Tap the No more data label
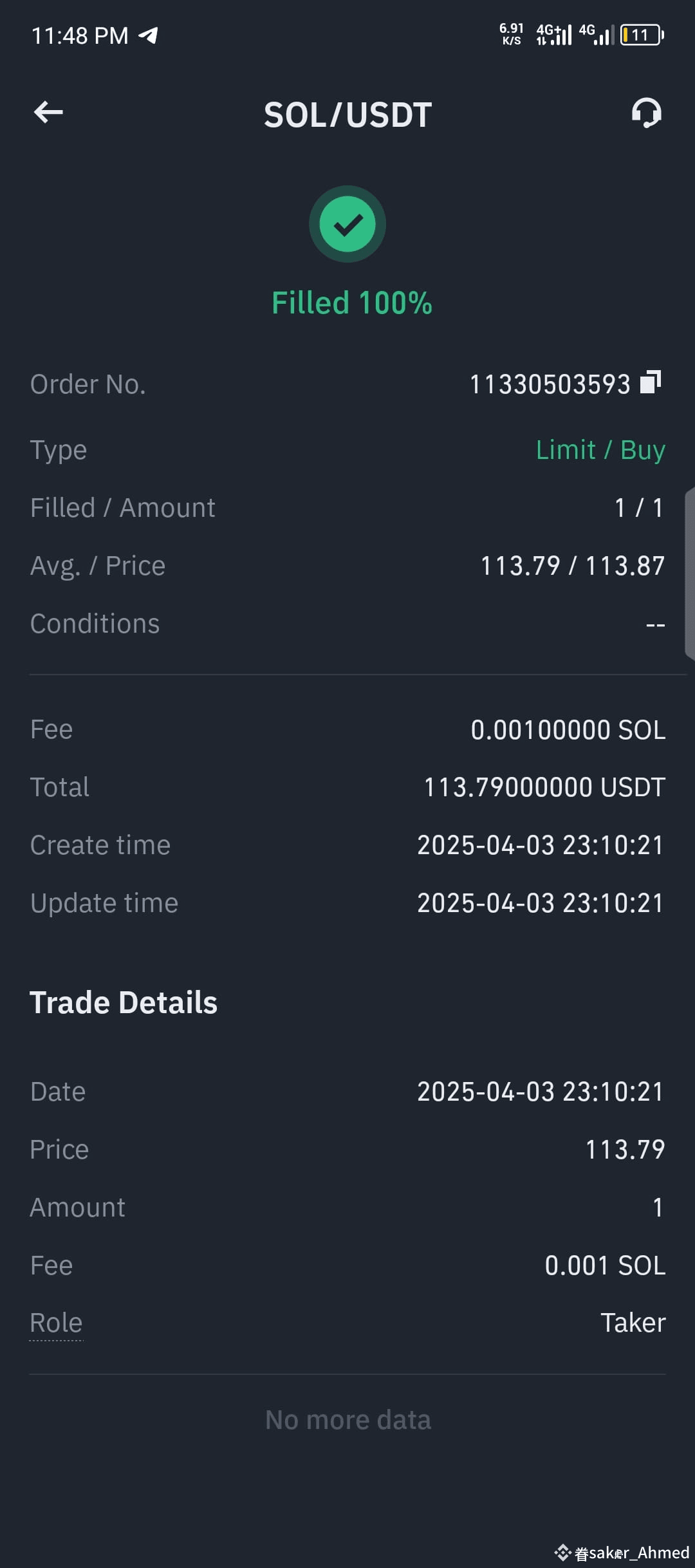Viewport: 695px width, 1568px height. [x=348, y=1418]
